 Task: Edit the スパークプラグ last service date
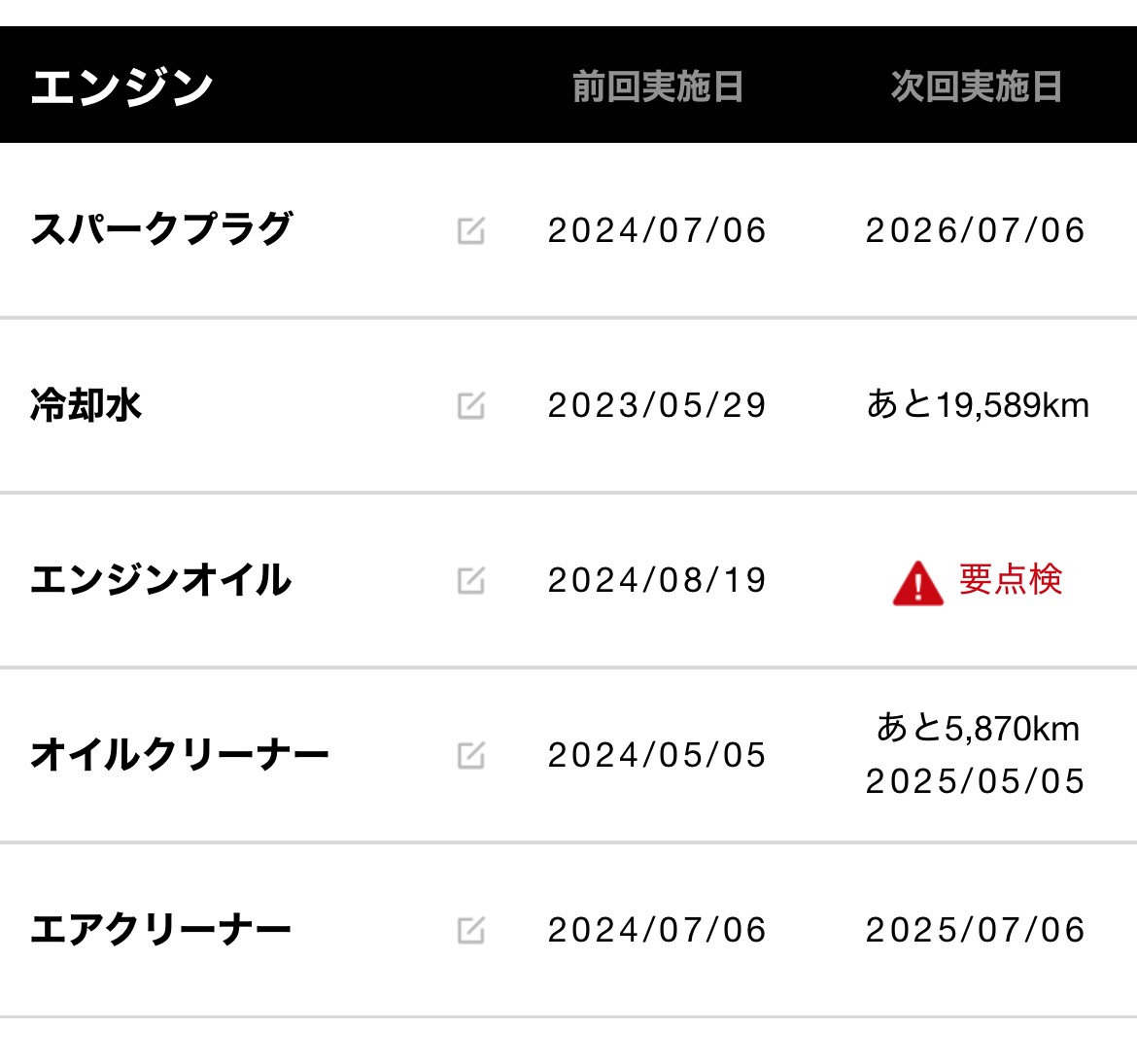tap(471, 230)
